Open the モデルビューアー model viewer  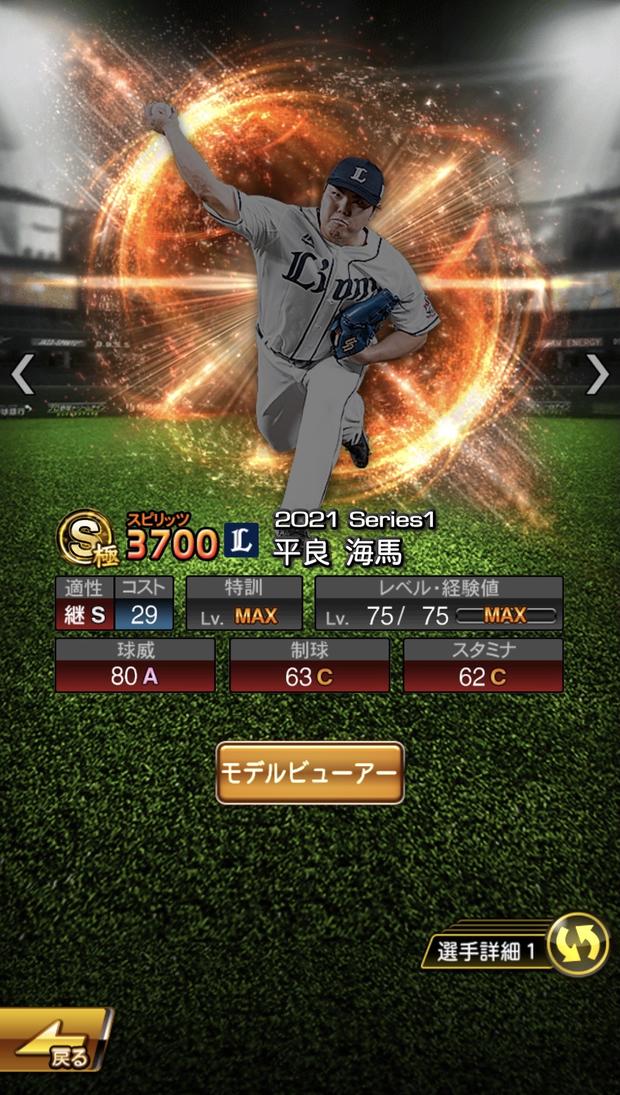pos(310,773)
